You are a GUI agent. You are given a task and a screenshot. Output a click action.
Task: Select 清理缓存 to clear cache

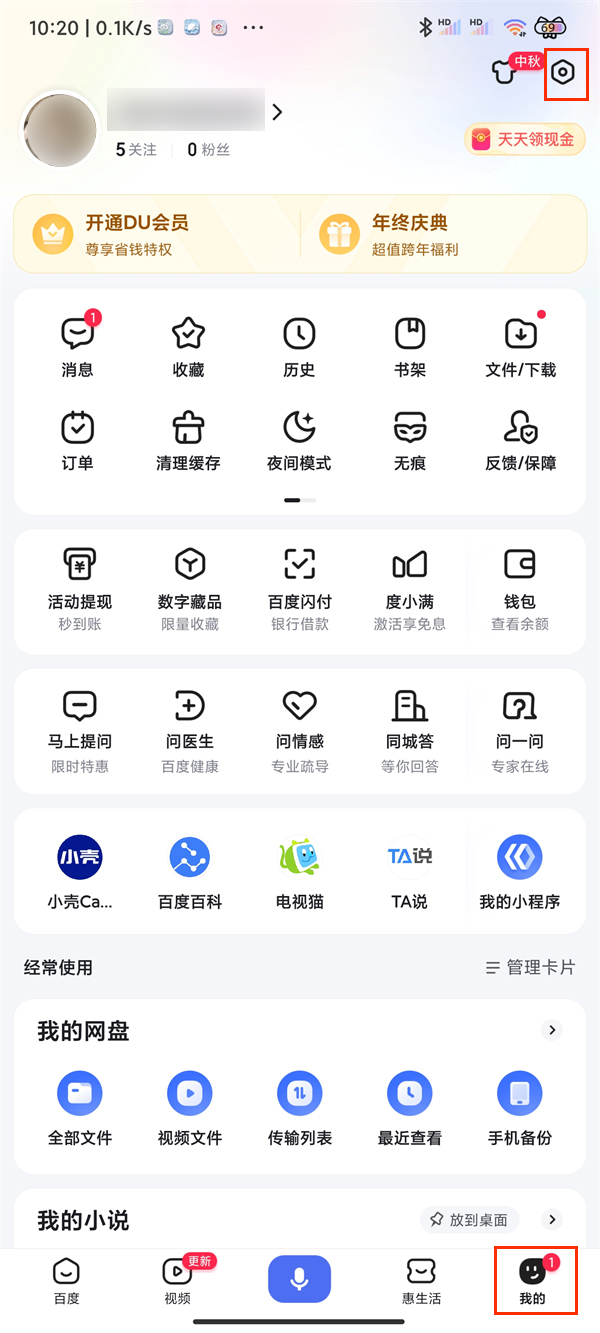click(x=188, y=440)
